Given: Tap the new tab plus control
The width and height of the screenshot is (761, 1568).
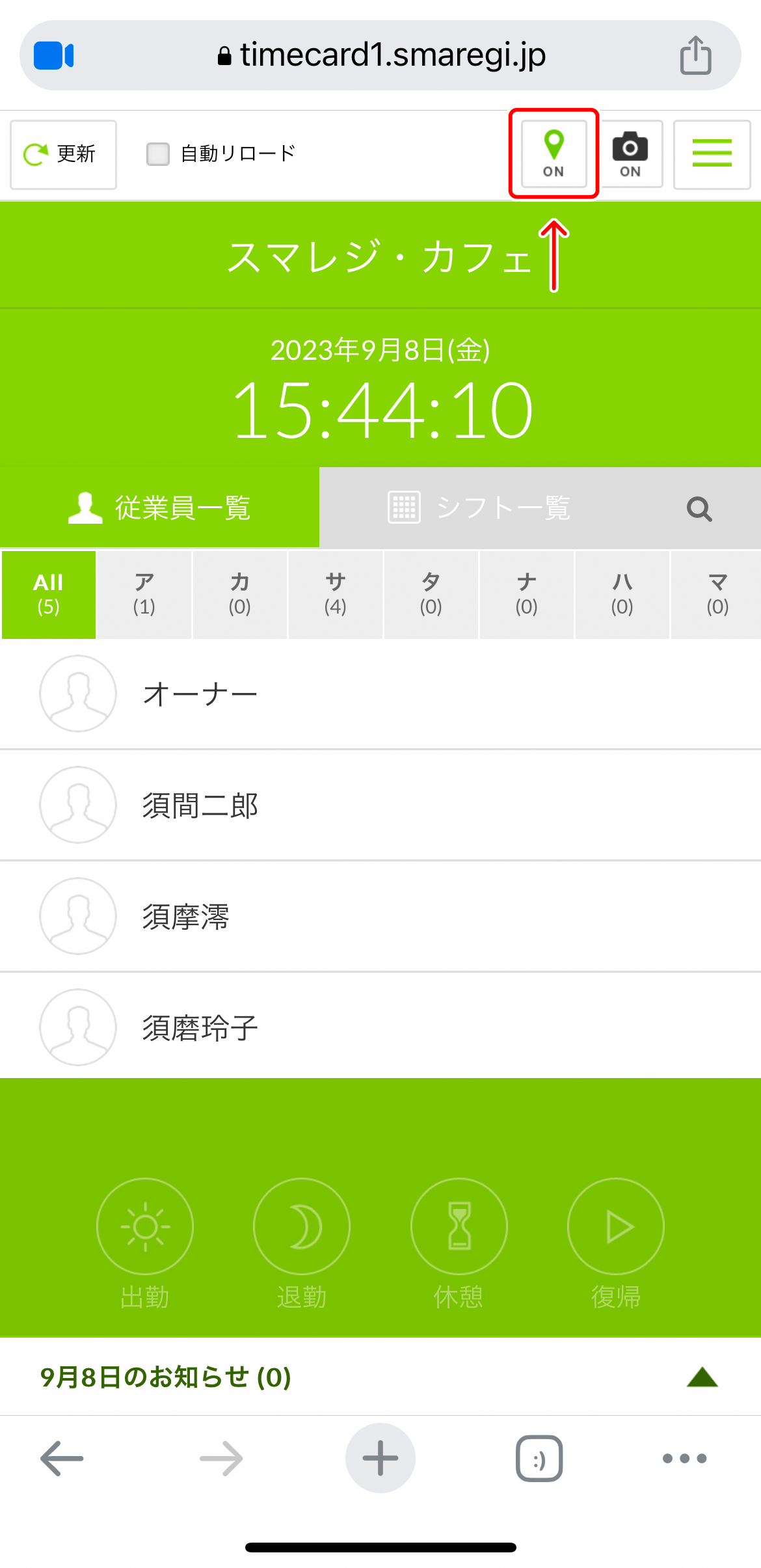Looking at the screenshot, I should [380, 1457].
